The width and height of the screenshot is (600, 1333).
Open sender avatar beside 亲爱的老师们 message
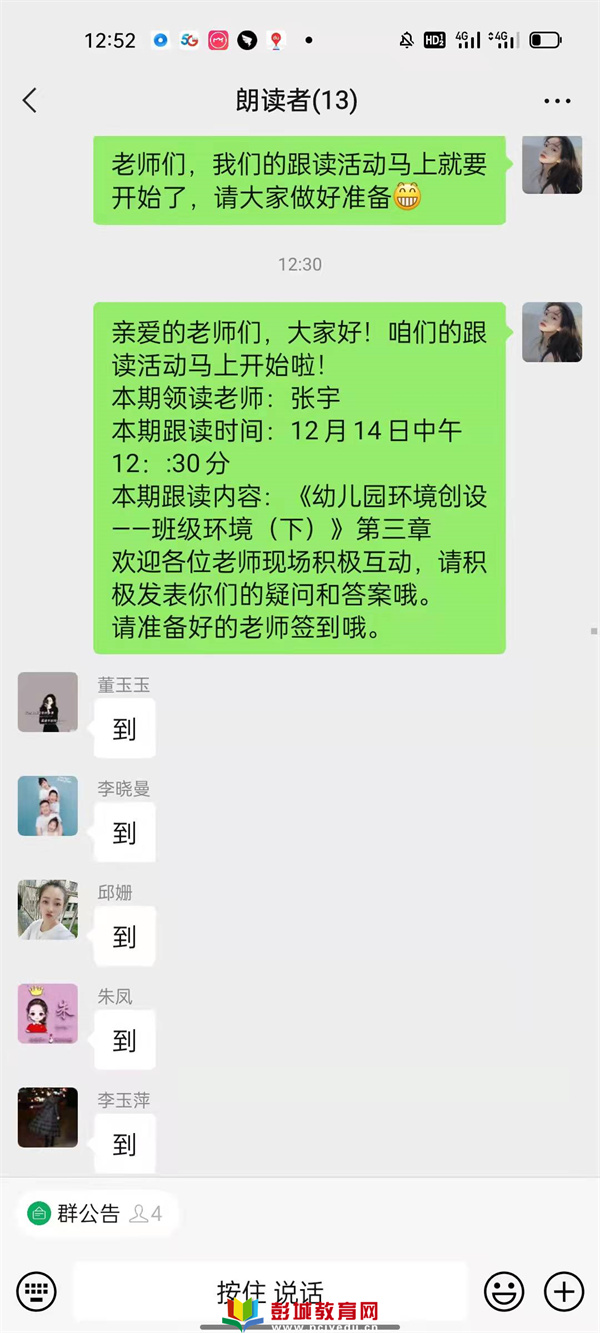(x=552, y=332)
